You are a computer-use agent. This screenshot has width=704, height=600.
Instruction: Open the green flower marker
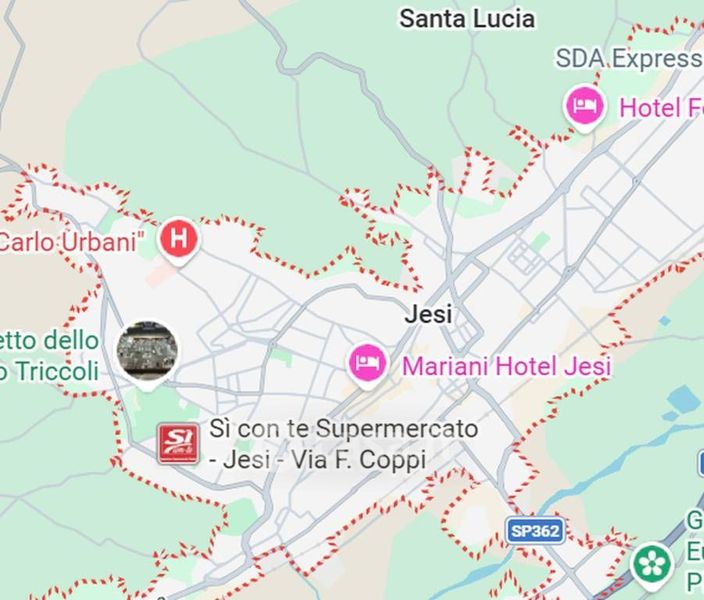tap(653, 563)
